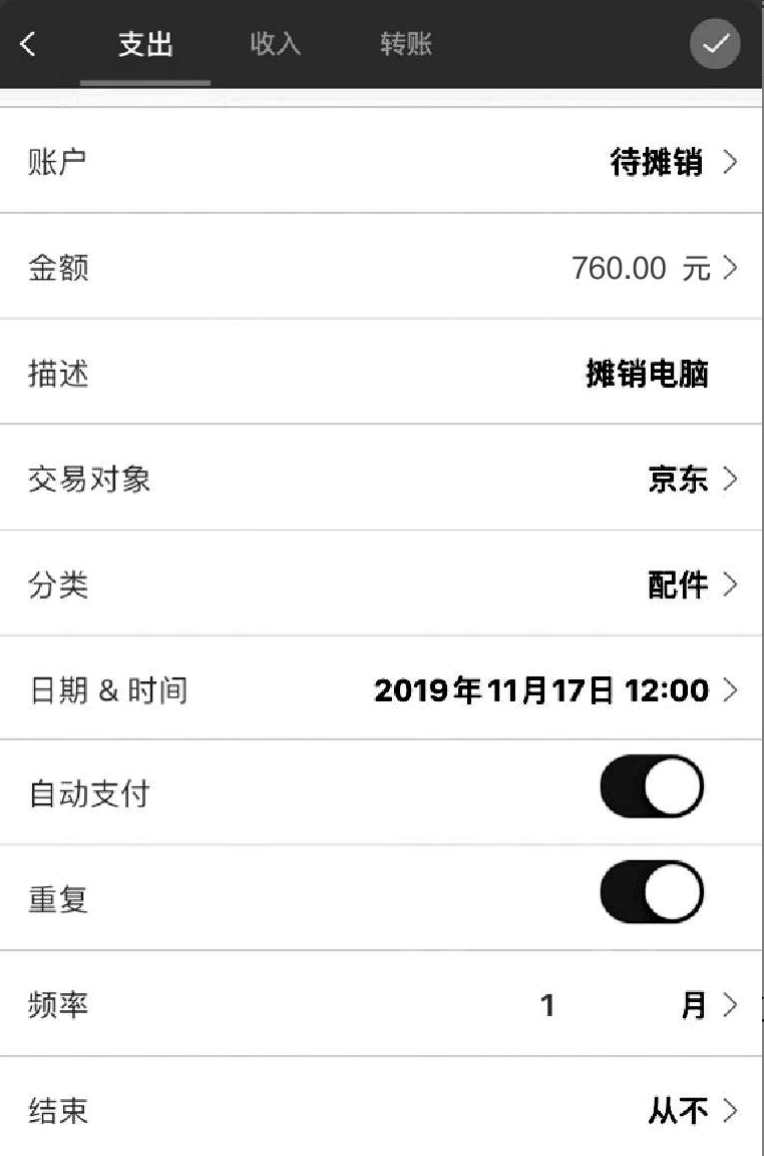Switch to the 收入 tab

[275, 45]
